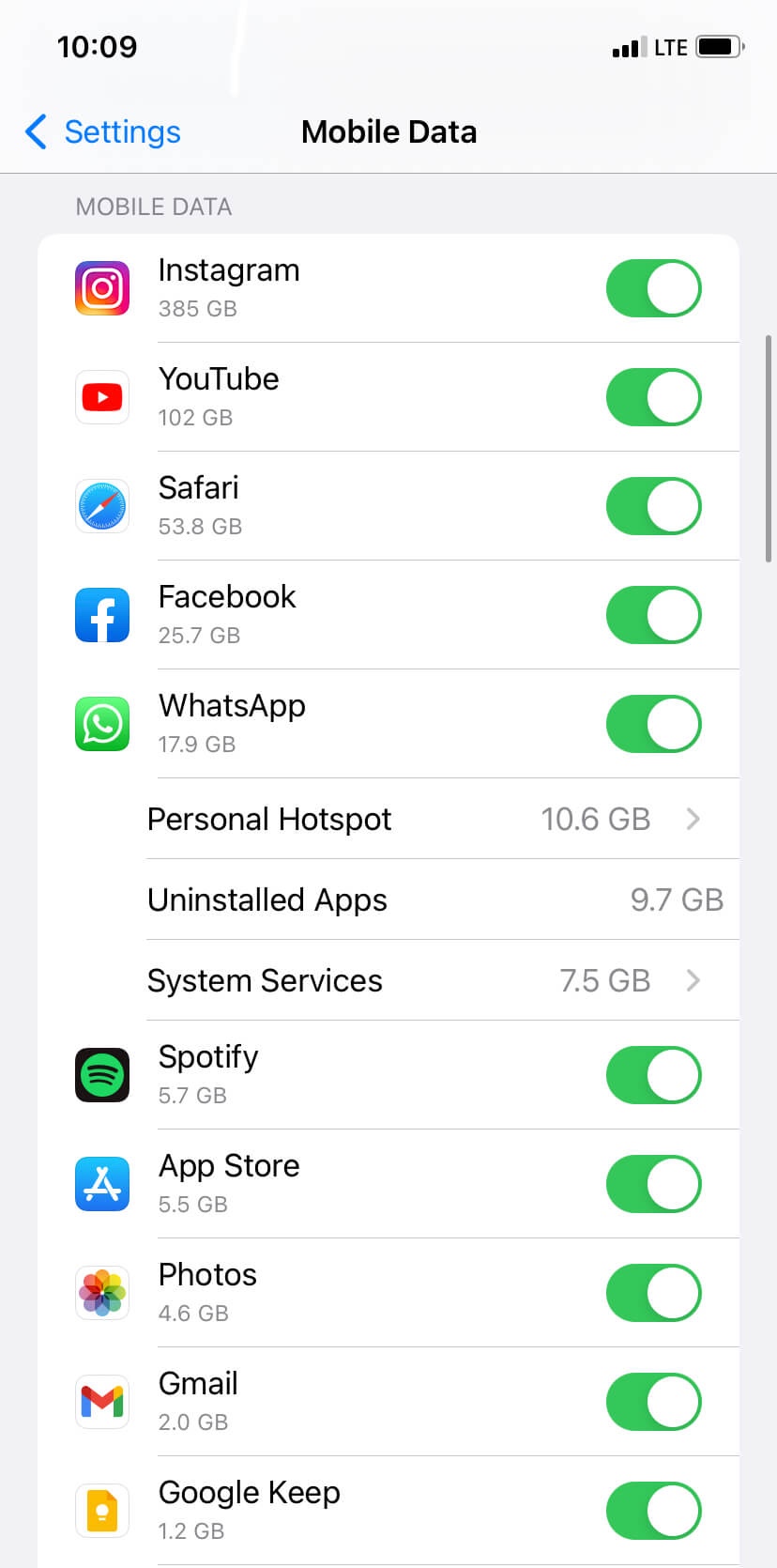Screen dimensions: 777x1568
Task: Switch off Gmail mobile data
Action: point(653,1402)
